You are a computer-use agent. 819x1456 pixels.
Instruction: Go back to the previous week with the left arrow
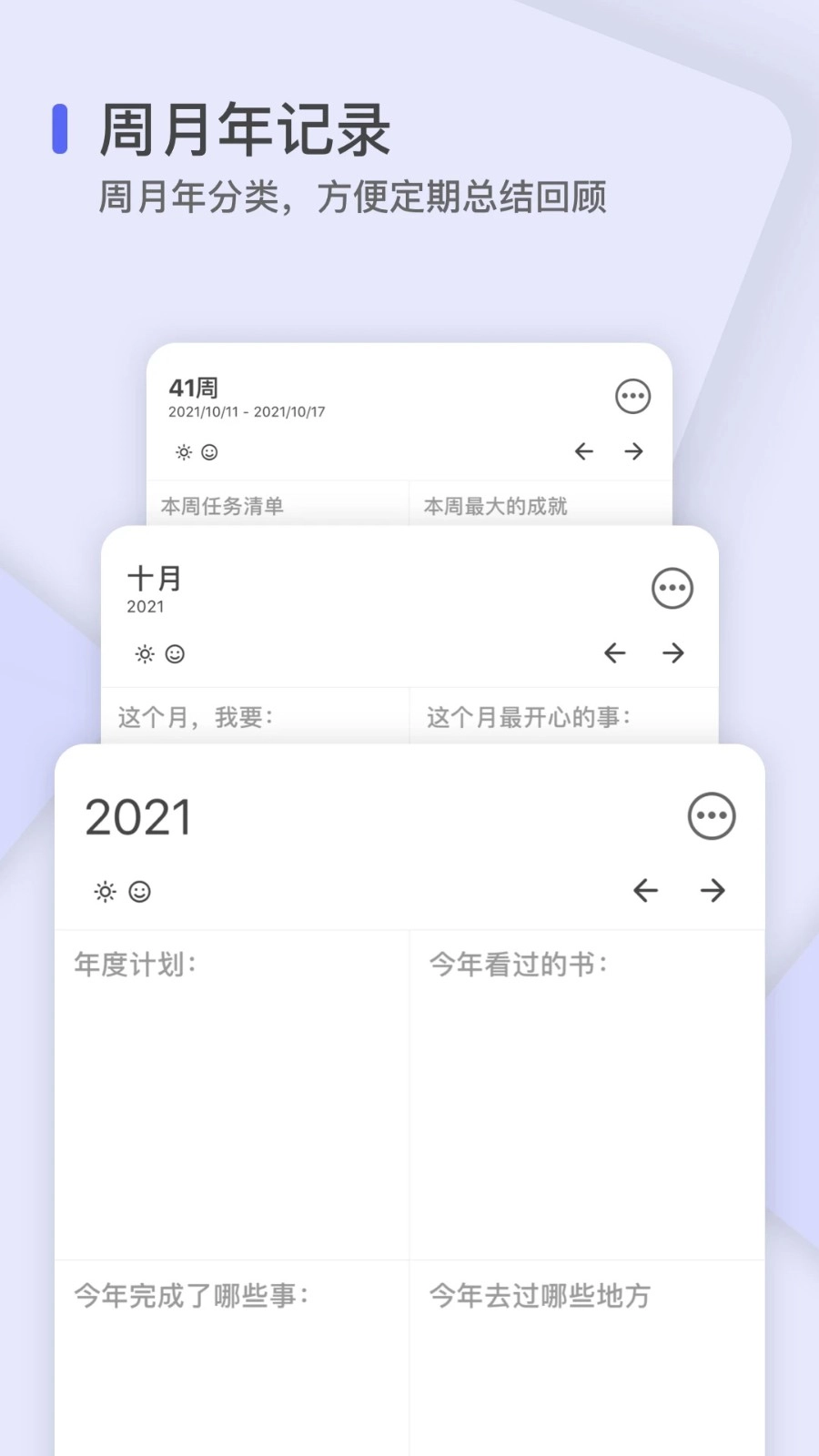[583, 451]
